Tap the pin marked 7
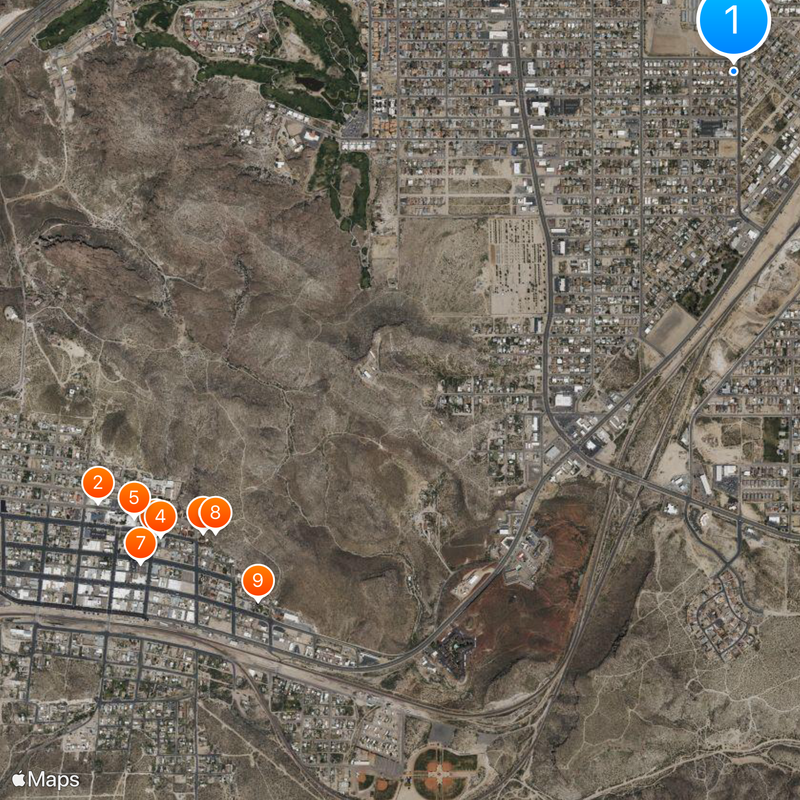 click(x=140, y=544)
